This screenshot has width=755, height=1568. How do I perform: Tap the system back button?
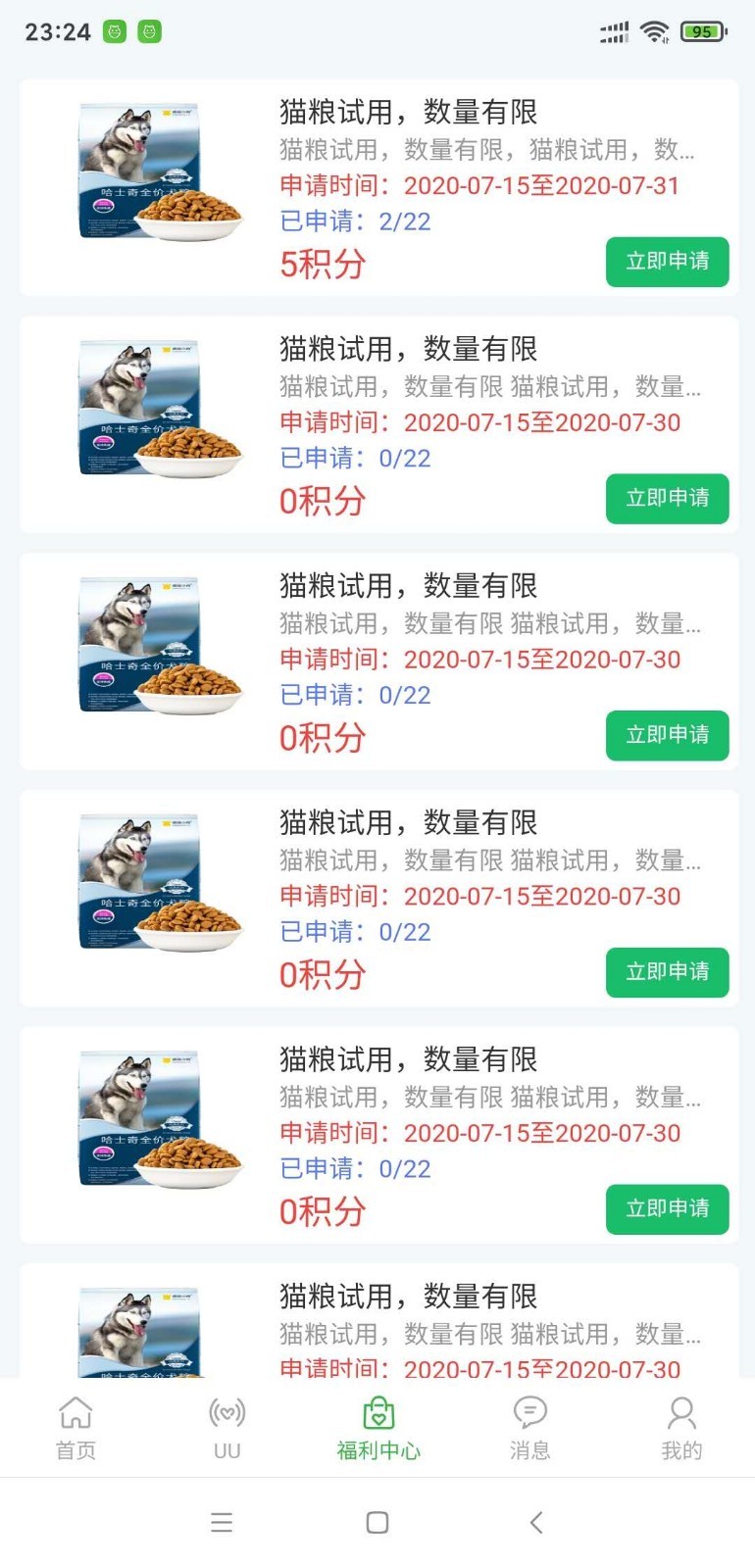535,1522
